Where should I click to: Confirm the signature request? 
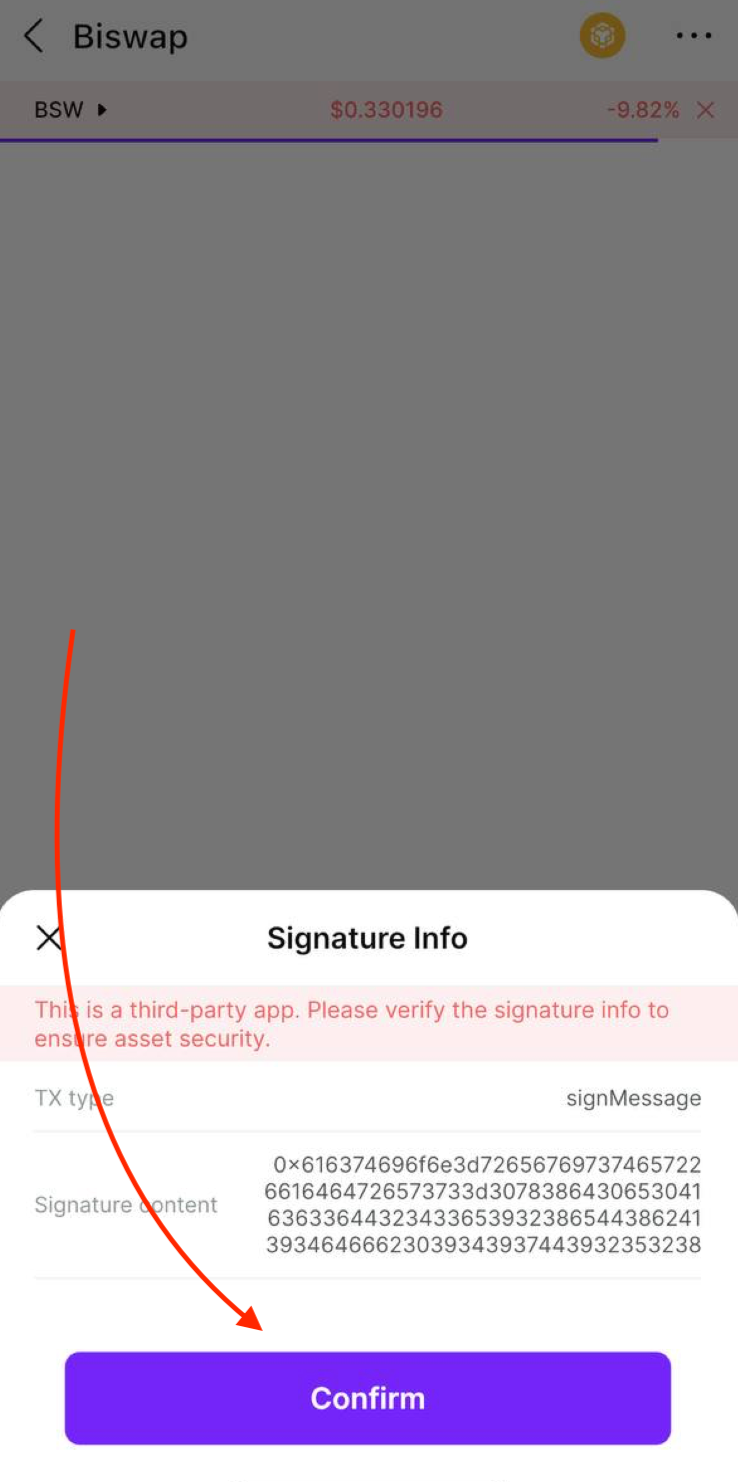coord(367,1397)
